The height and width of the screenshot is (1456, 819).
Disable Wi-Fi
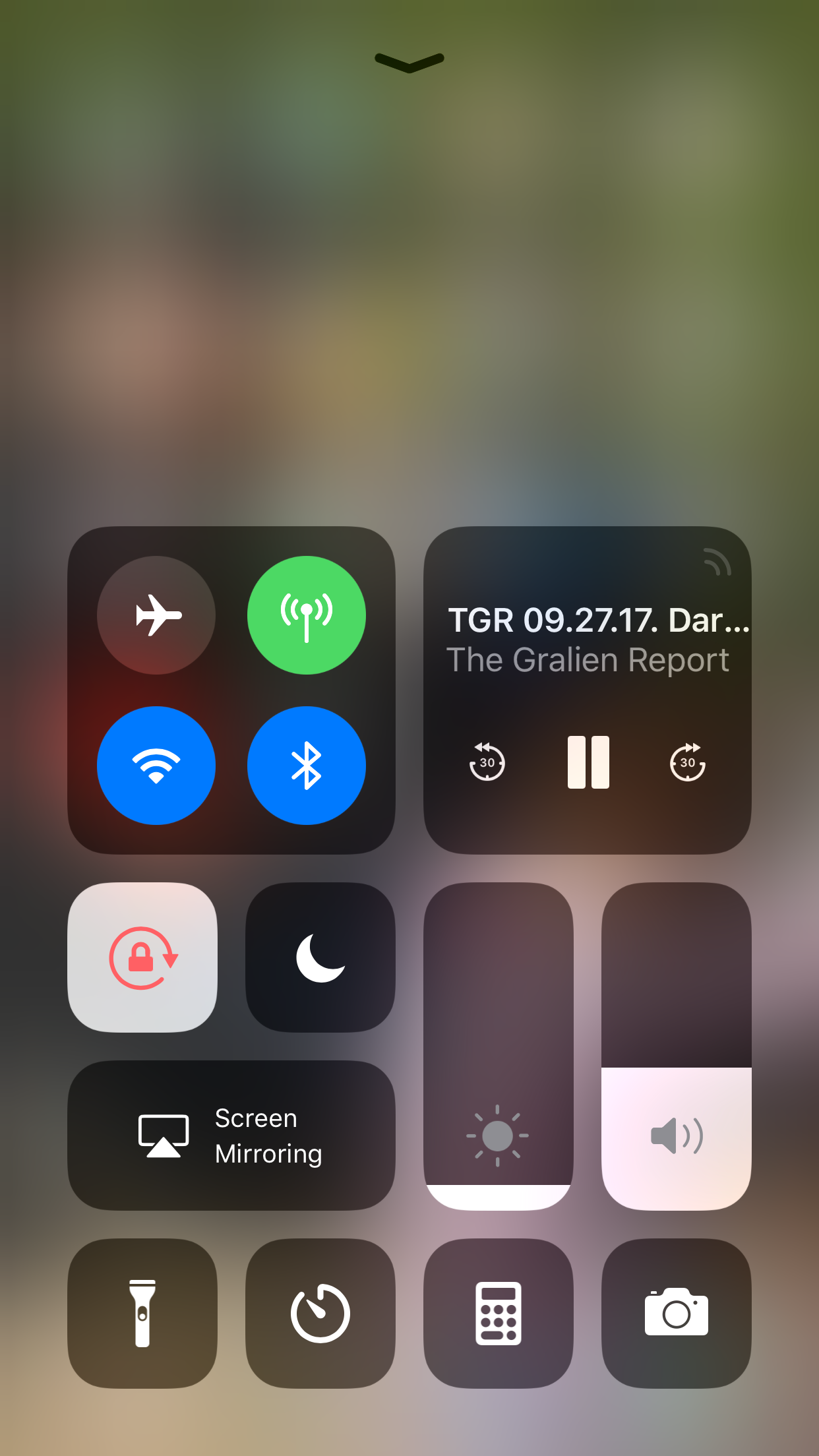pyautogui.click(x=156, y=766)
